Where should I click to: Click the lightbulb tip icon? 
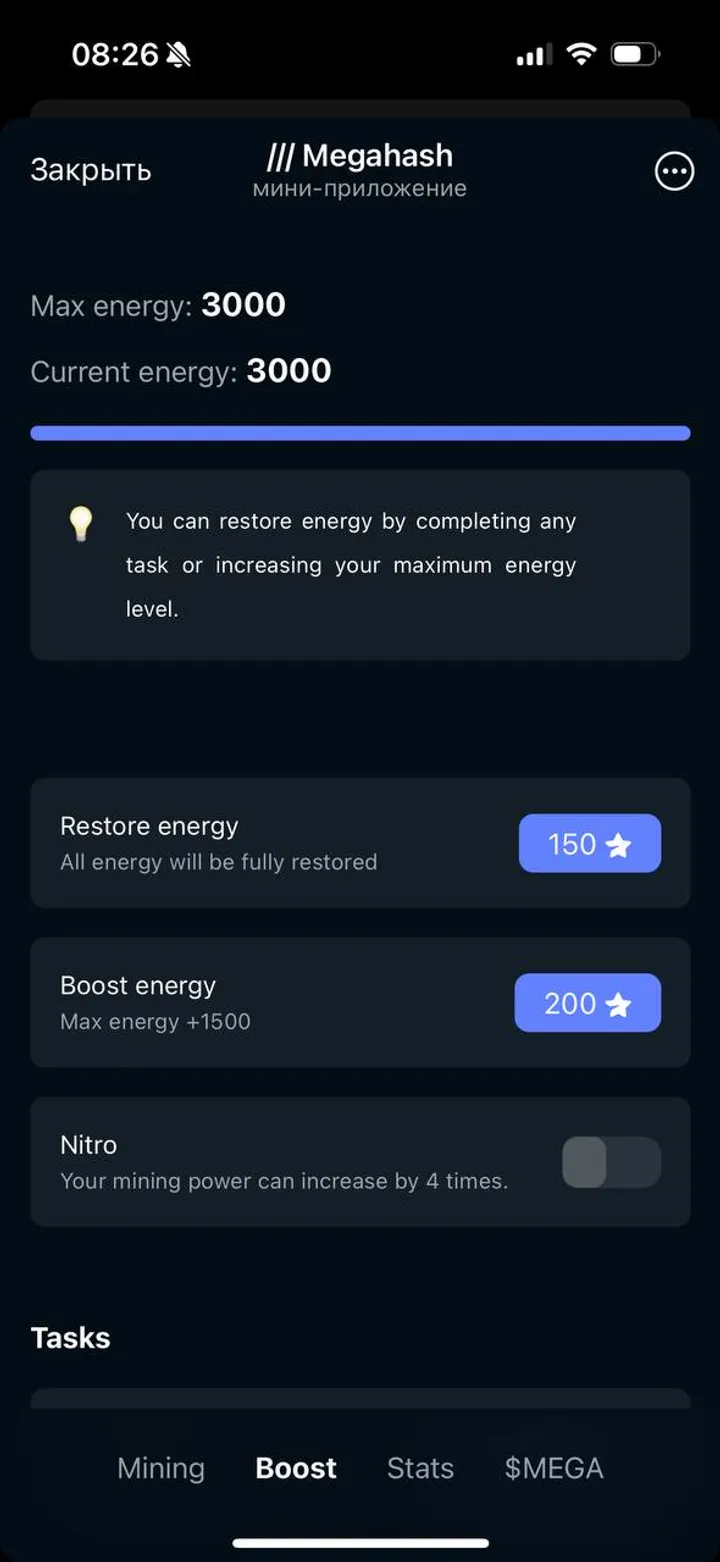tap(81, 522)
